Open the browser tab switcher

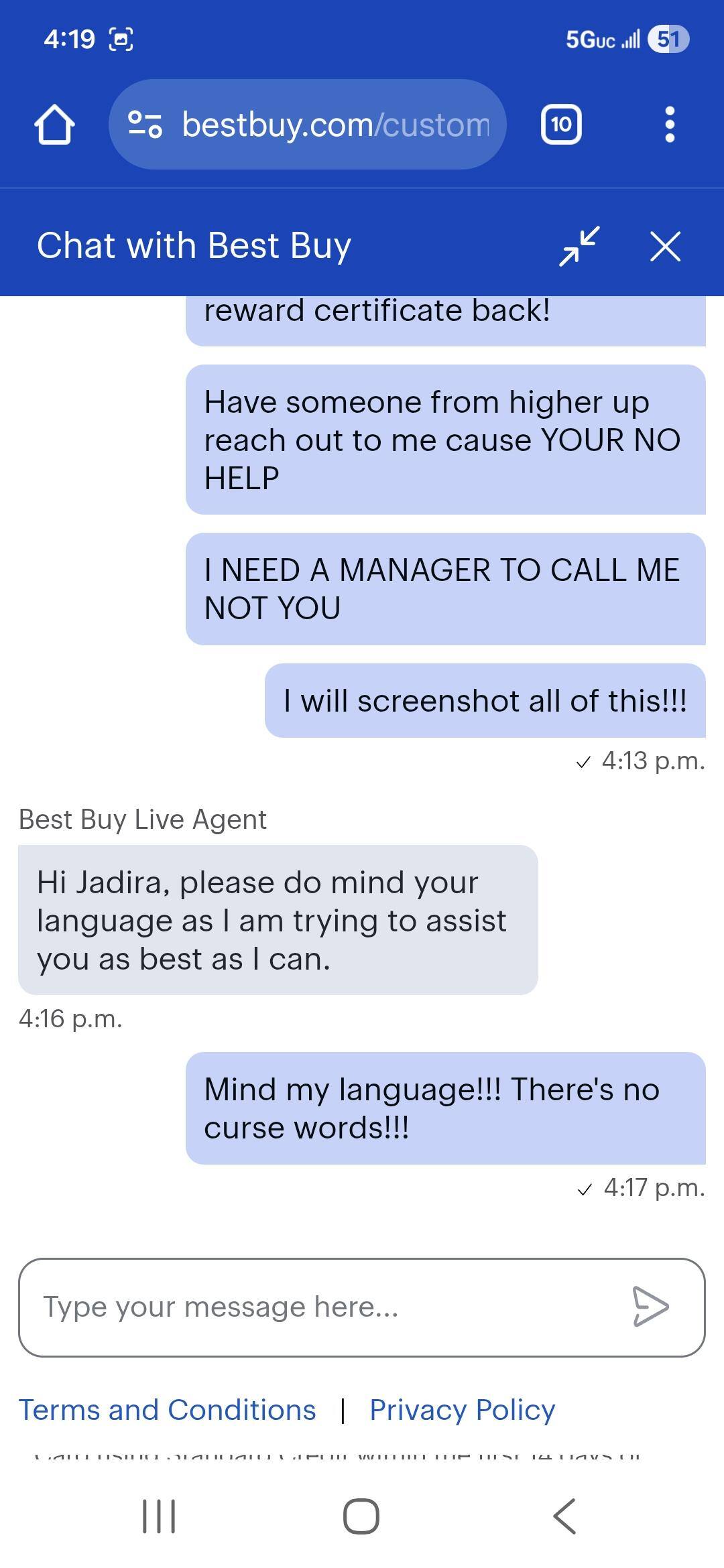[561, 125]
